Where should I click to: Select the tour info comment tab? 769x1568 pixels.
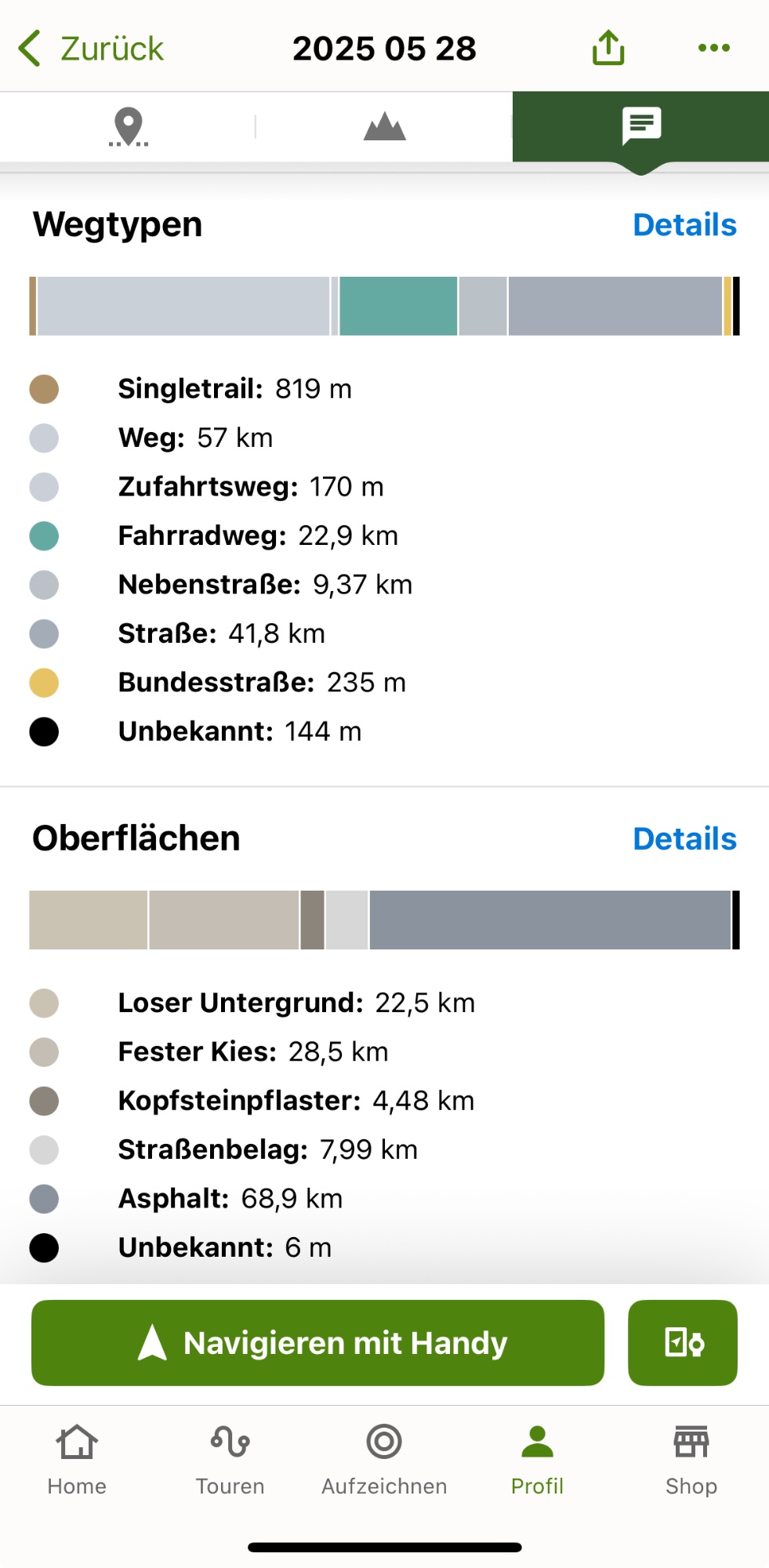pyautogui.click(x=641, y=126)
